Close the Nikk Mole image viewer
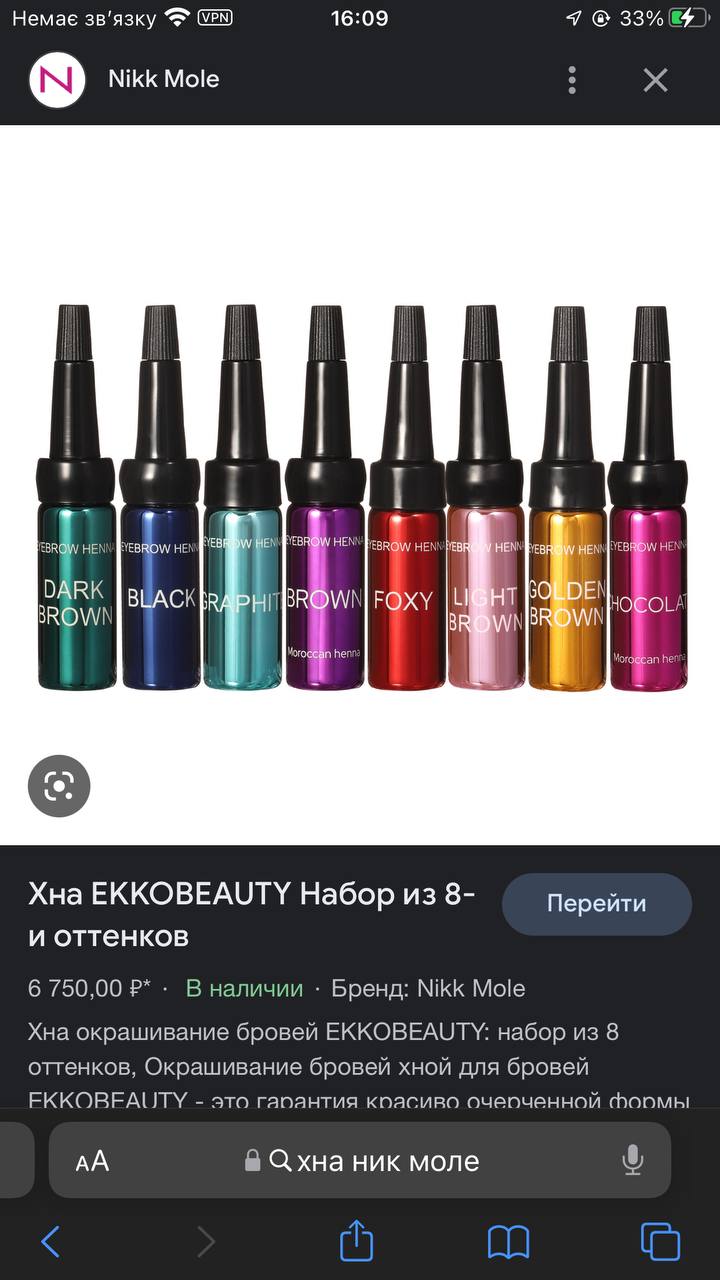This screenshot has height=1280, width=720. [655, 80]
